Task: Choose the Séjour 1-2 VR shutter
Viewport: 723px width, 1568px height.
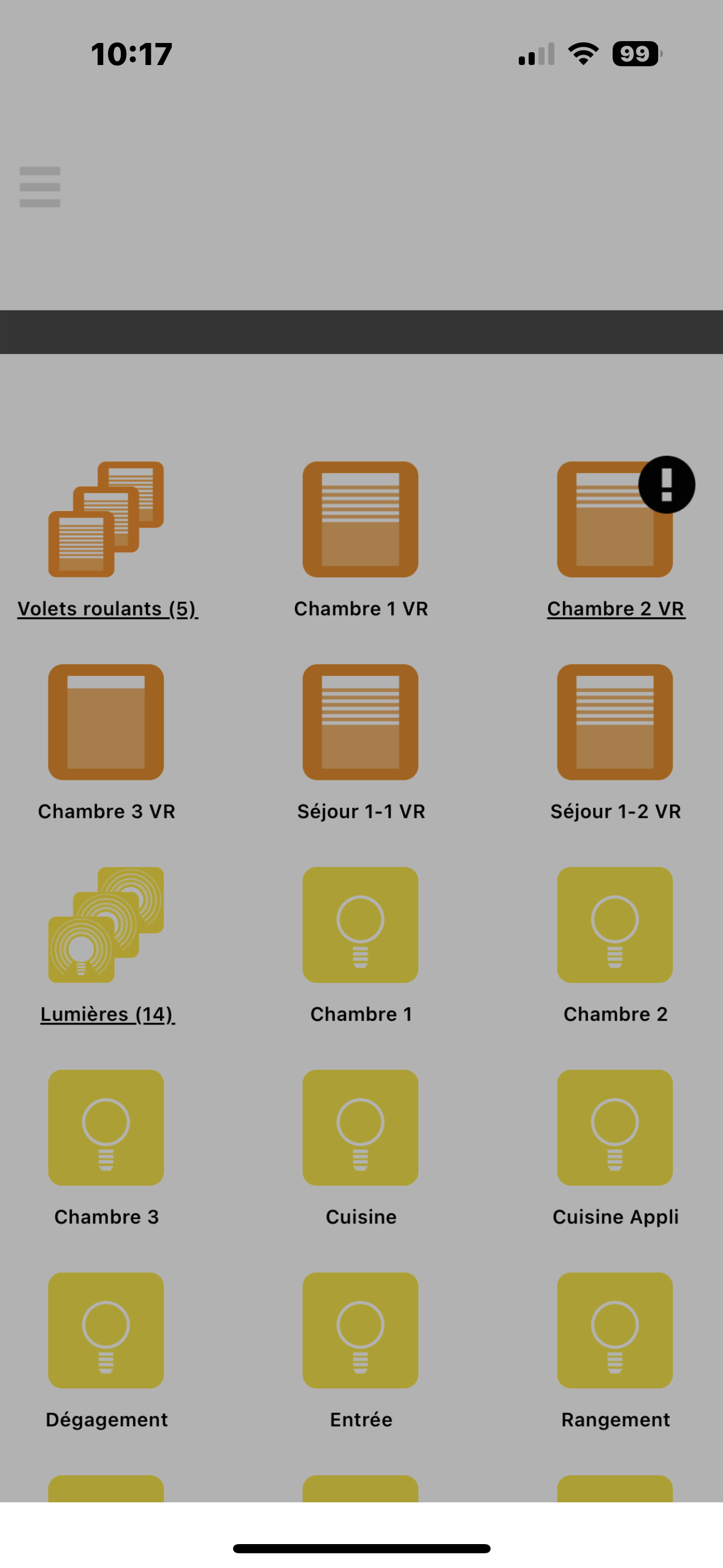Action: coord(614,723)
